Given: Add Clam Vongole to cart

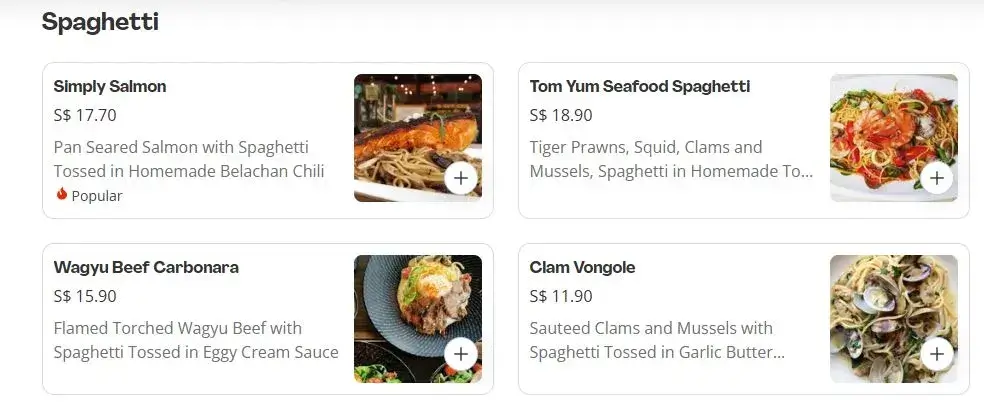Looking at the screenshot, I should point(936,354).
